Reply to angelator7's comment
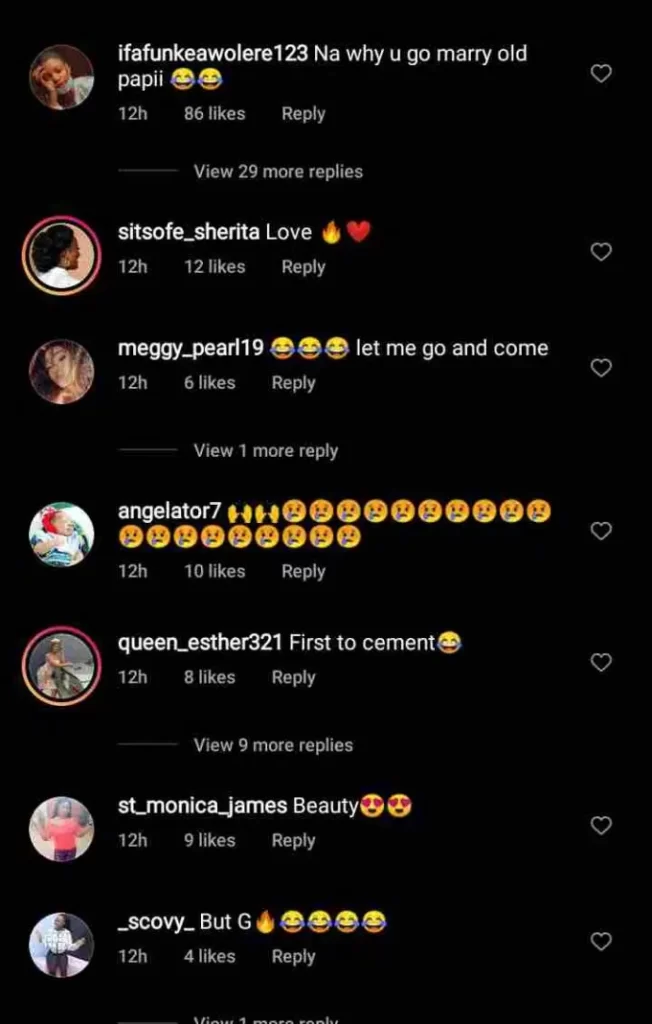652x1024 pixels. coord(303,571)
